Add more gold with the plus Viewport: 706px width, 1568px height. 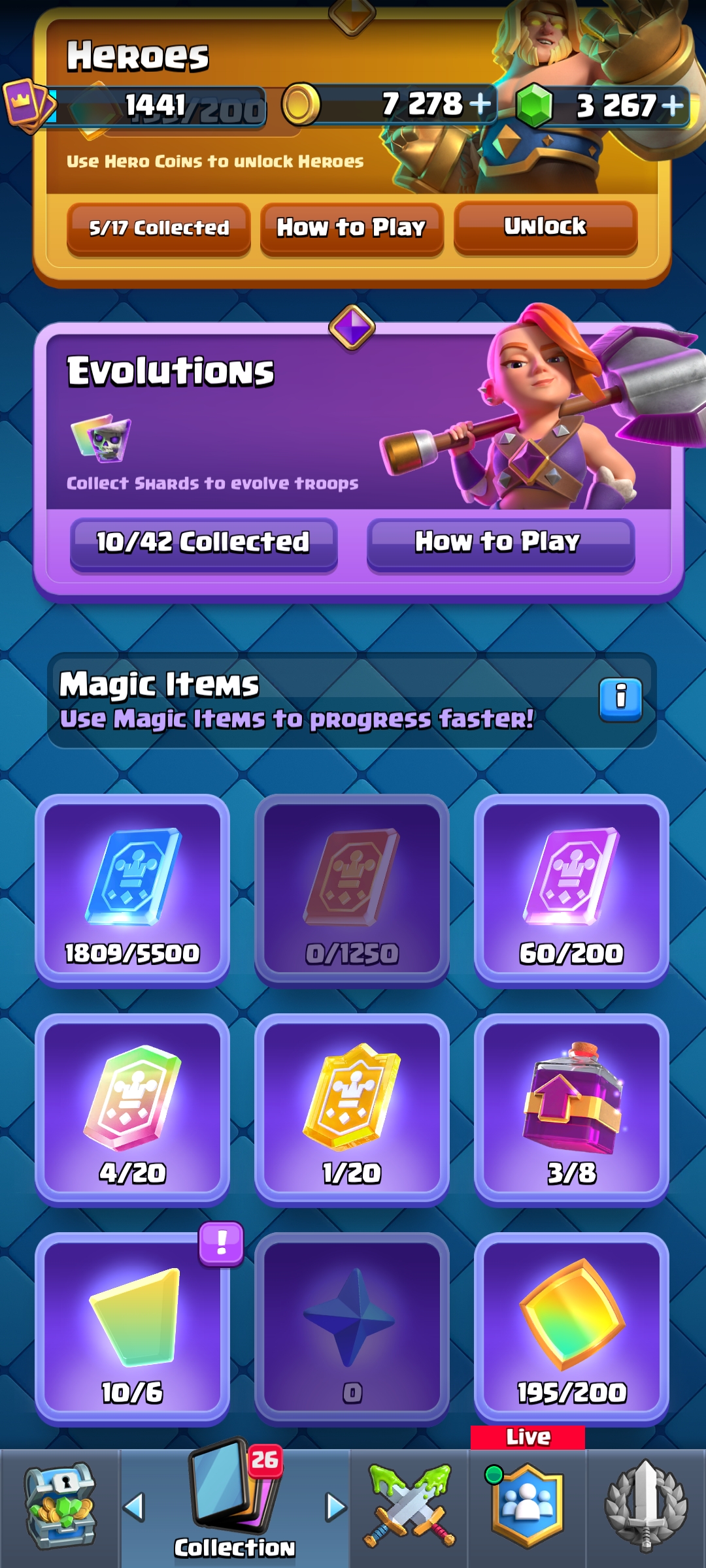click(480, 104)
